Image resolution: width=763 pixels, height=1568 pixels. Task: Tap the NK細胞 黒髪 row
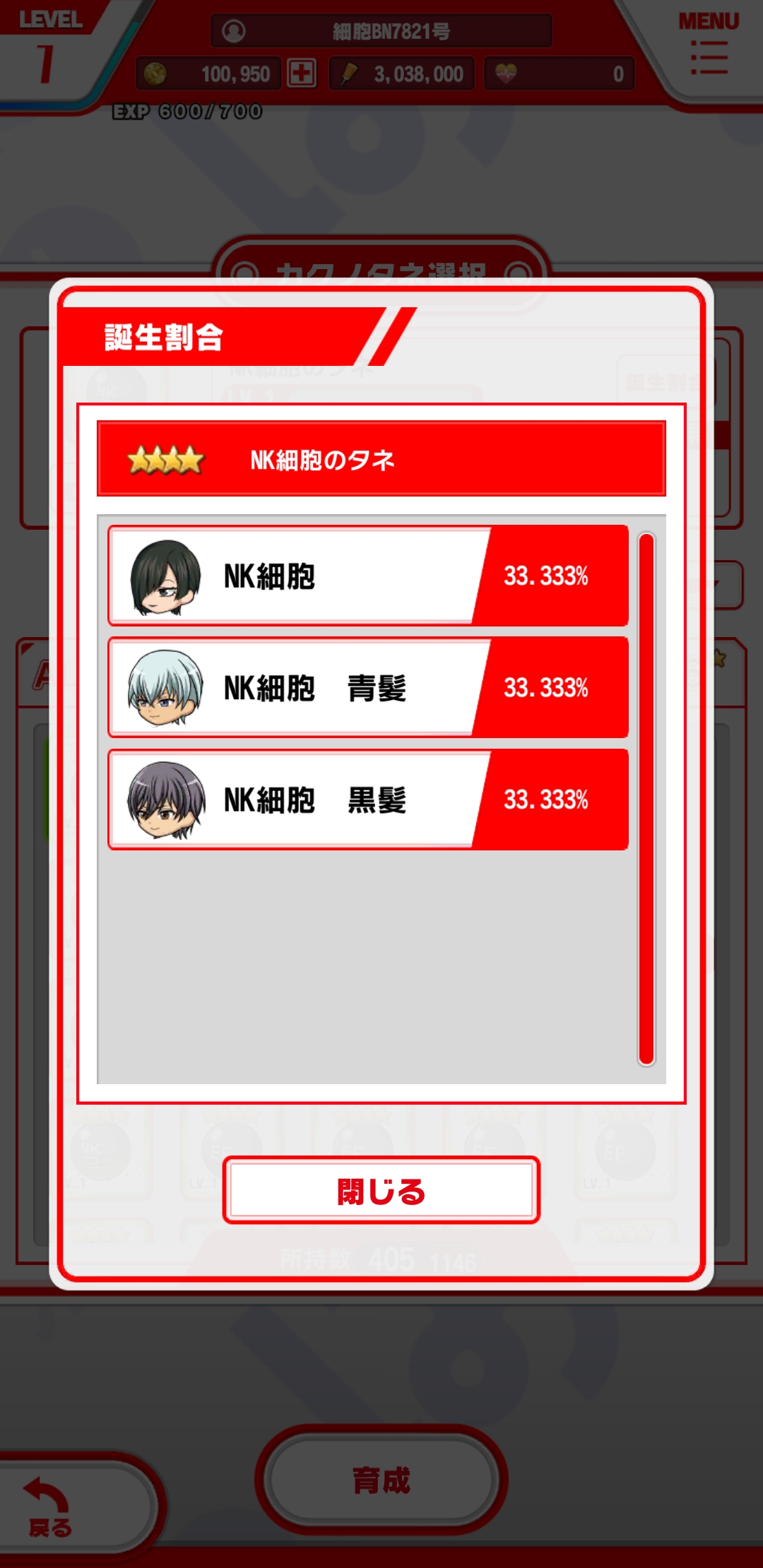click(x=367, y=800)
